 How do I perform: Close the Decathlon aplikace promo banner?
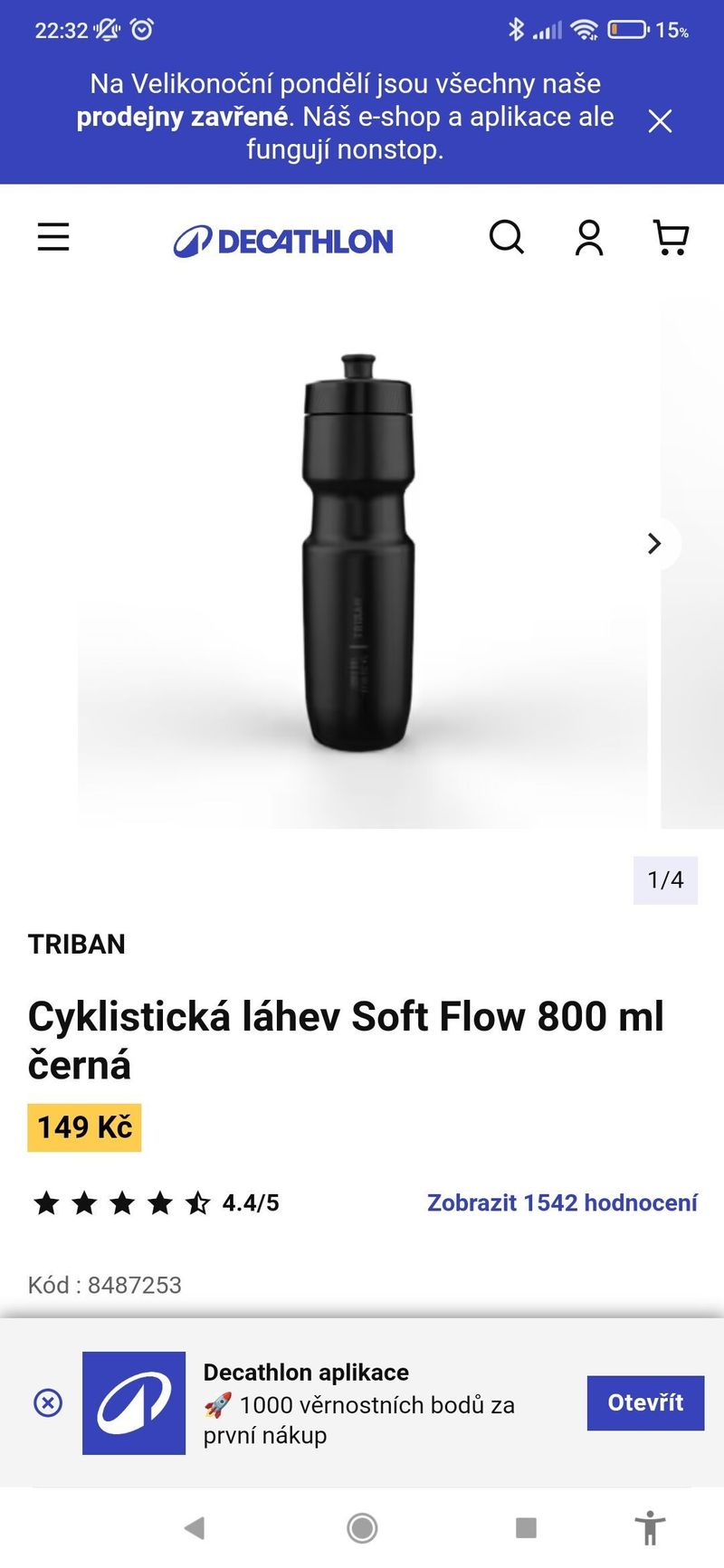click(48, 1402)
